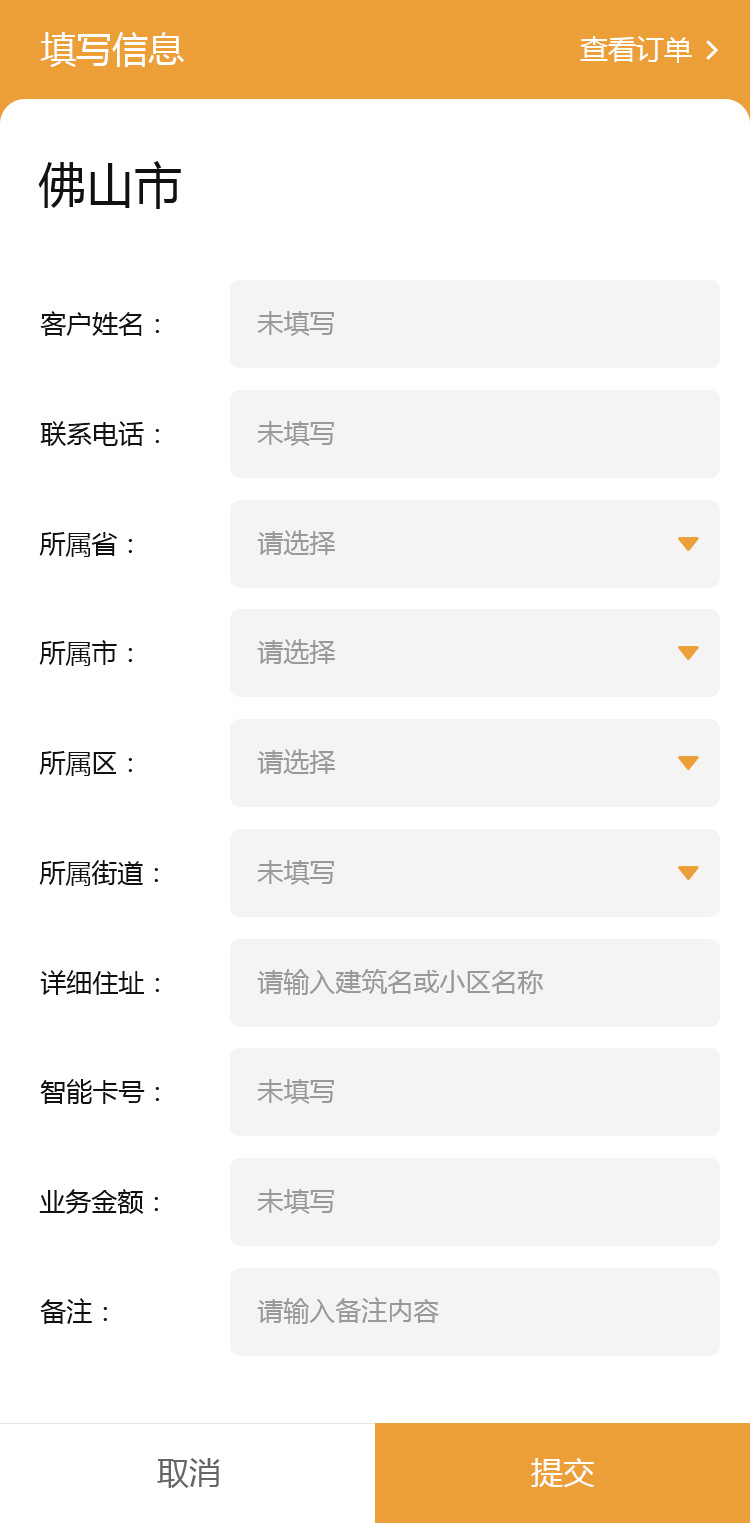Tap the 智能卡号 card number field
Screen dimensions: 750x1523
pyautogui.click(x=474, y=1092)
